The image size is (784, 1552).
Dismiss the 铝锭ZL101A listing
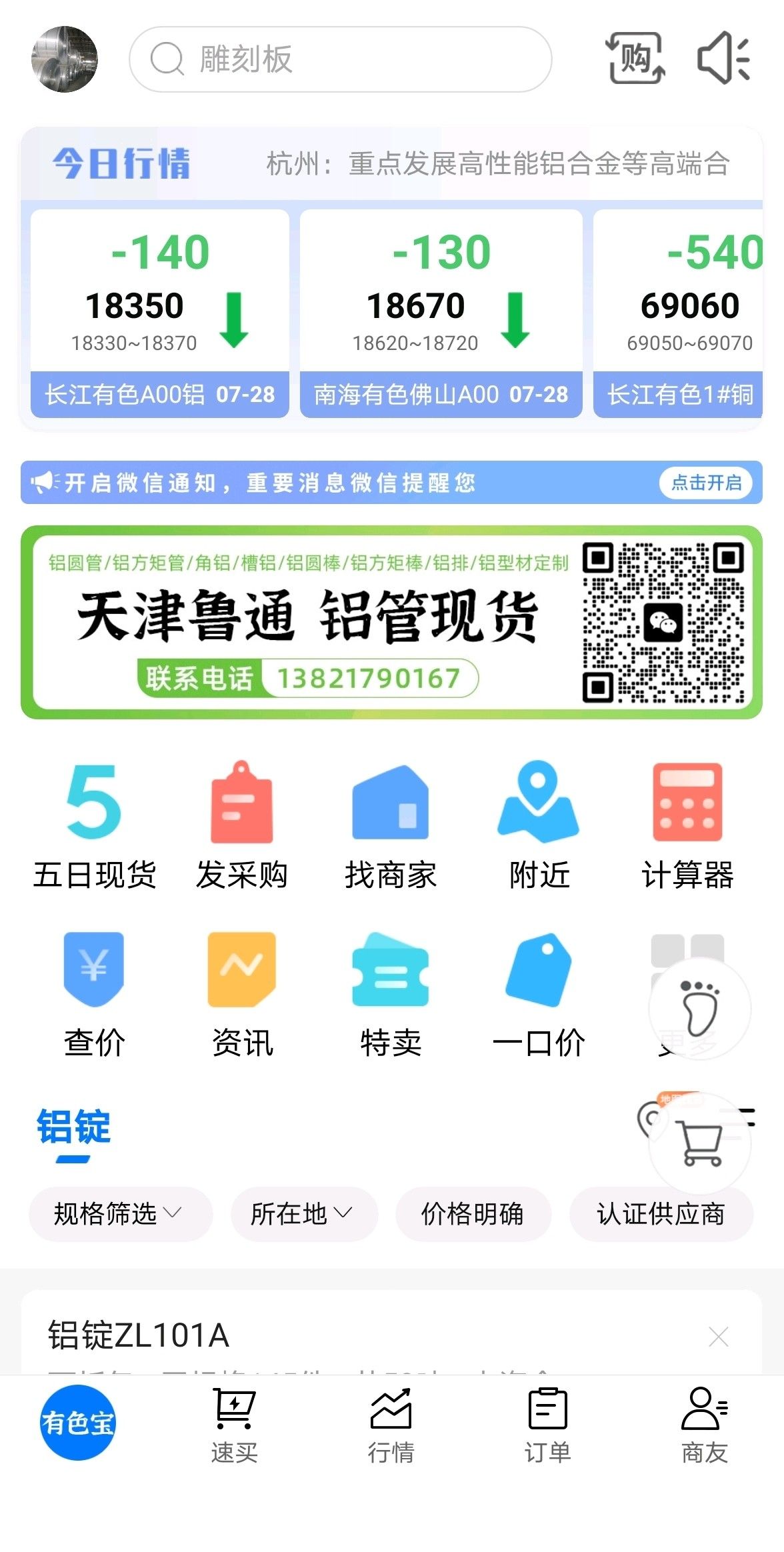pyautogui.click(x=718, y=1336)
